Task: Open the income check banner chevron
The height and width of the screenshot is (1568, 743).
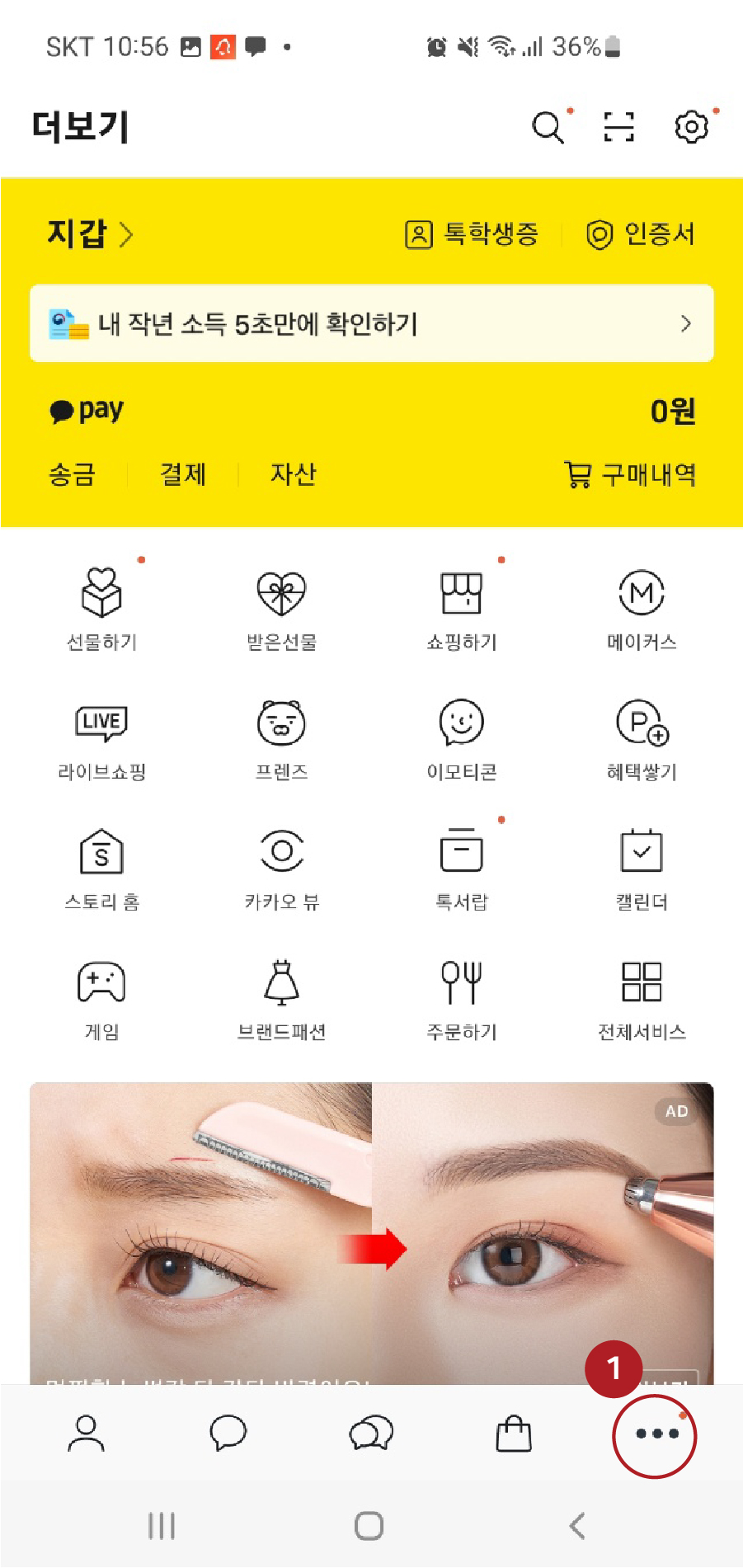Action: [686, 325]
